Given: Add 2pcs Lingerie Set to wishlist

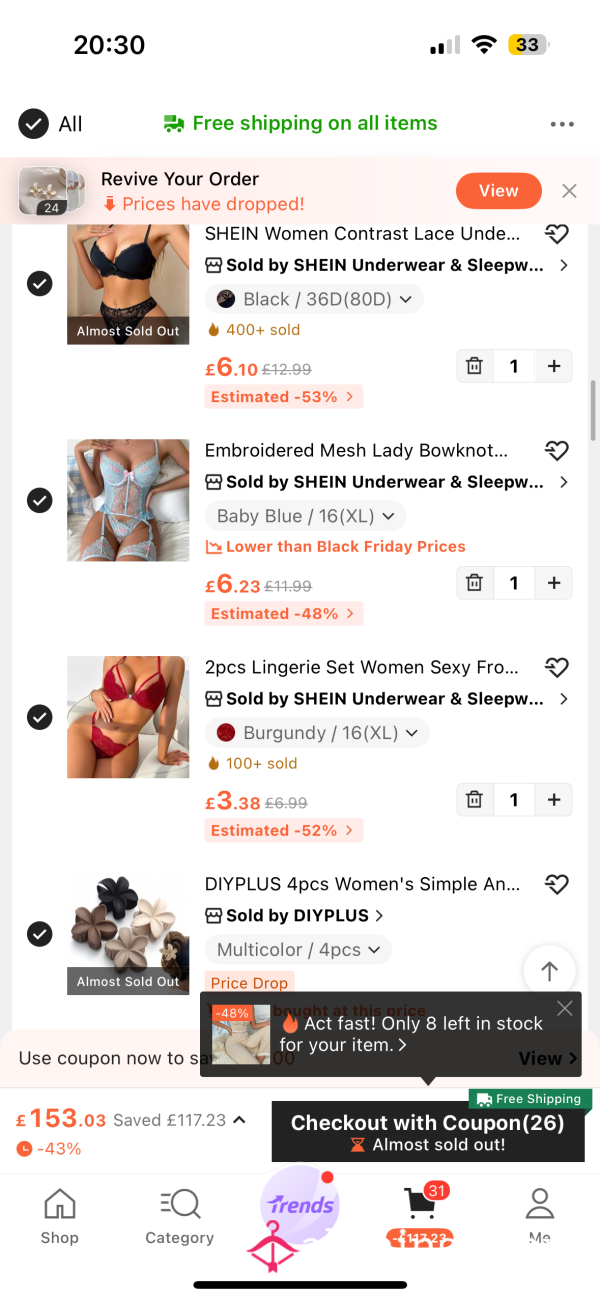Looking at the screenshot, I should (x=557, y=668).
